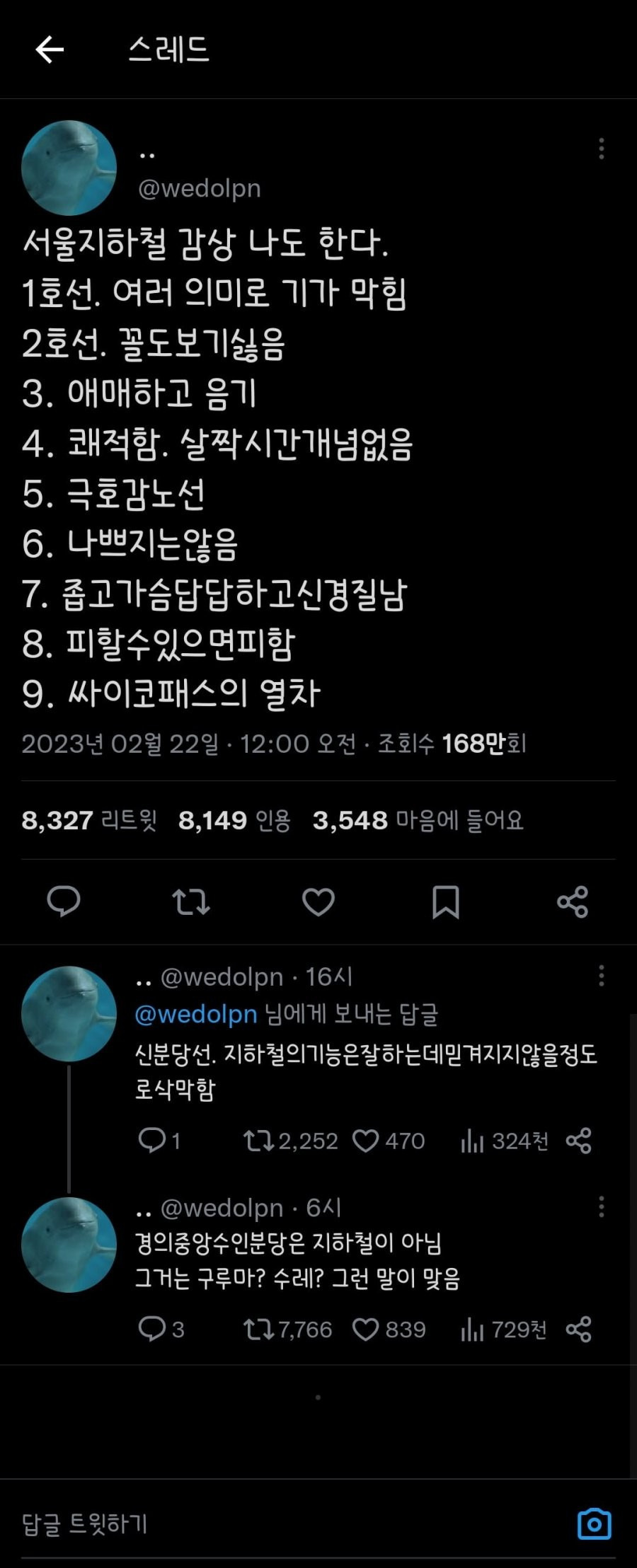Bookmark the main tweet
This screenshot has width=637, height=1568.
coord(446,901)
